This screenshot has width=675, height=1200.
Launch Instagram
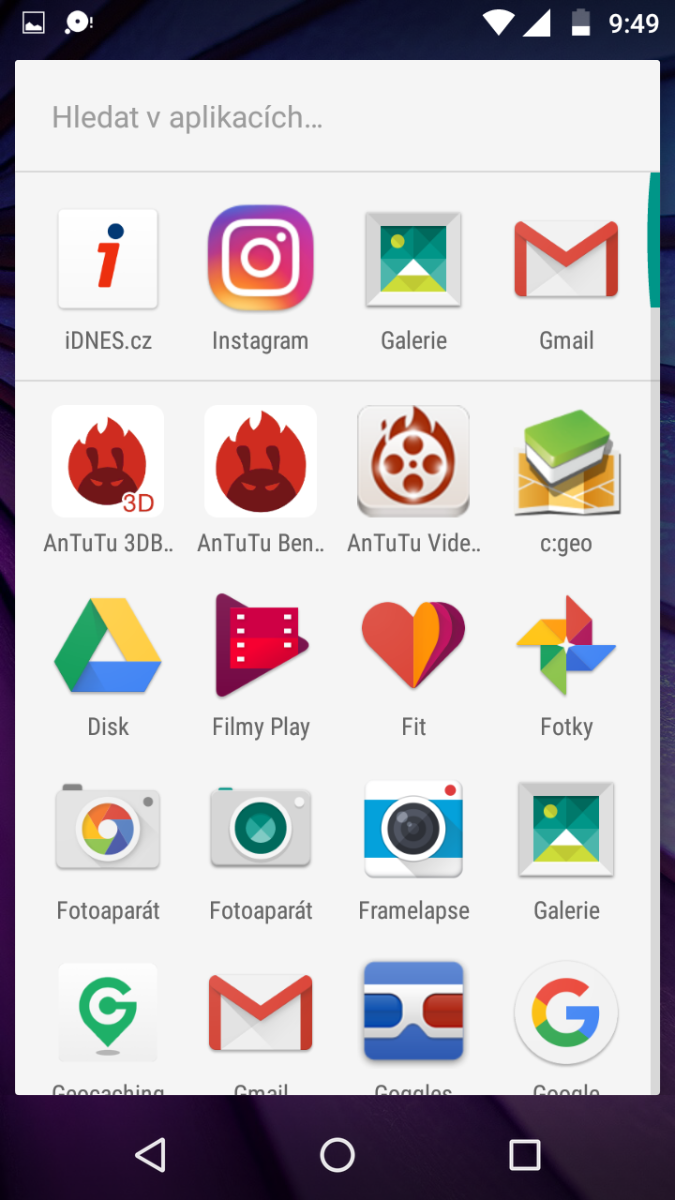[260, 260]
